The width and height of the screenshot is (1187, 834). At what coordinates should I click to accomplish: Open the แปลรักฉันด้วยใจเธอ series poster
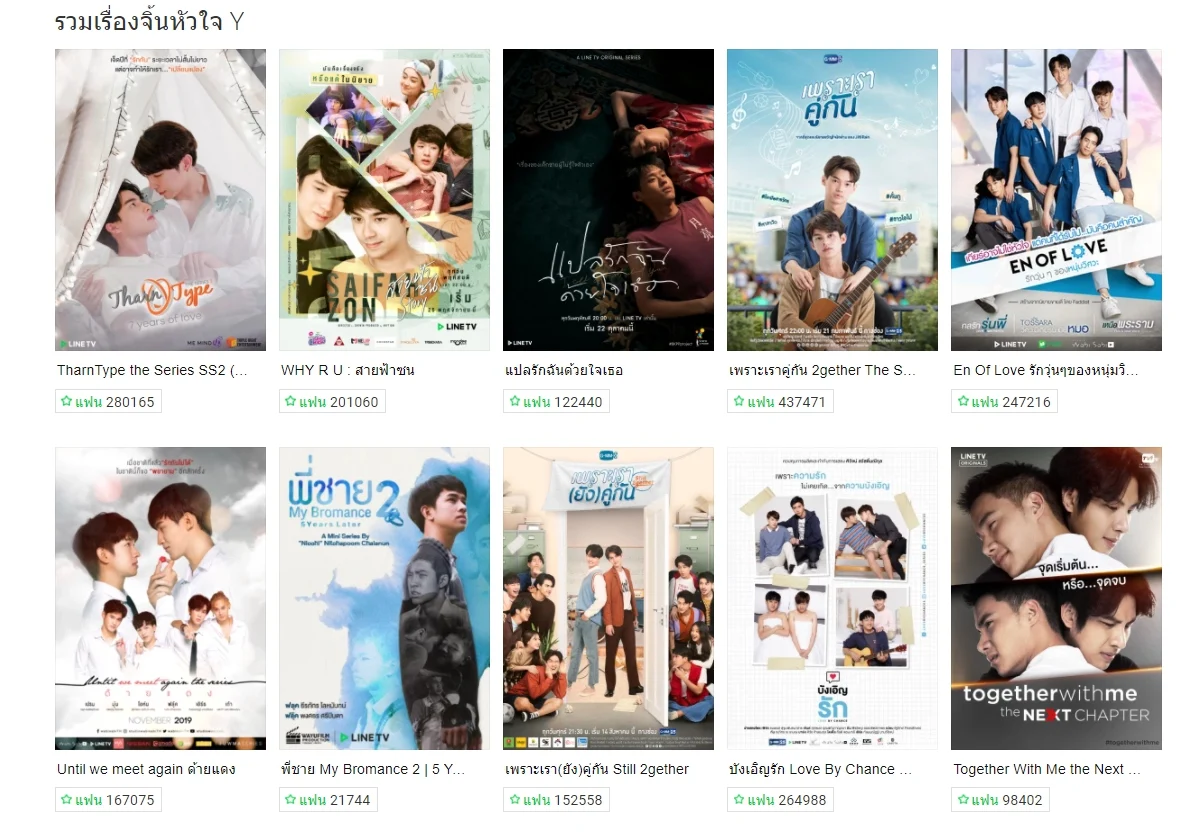pos(608,200)
